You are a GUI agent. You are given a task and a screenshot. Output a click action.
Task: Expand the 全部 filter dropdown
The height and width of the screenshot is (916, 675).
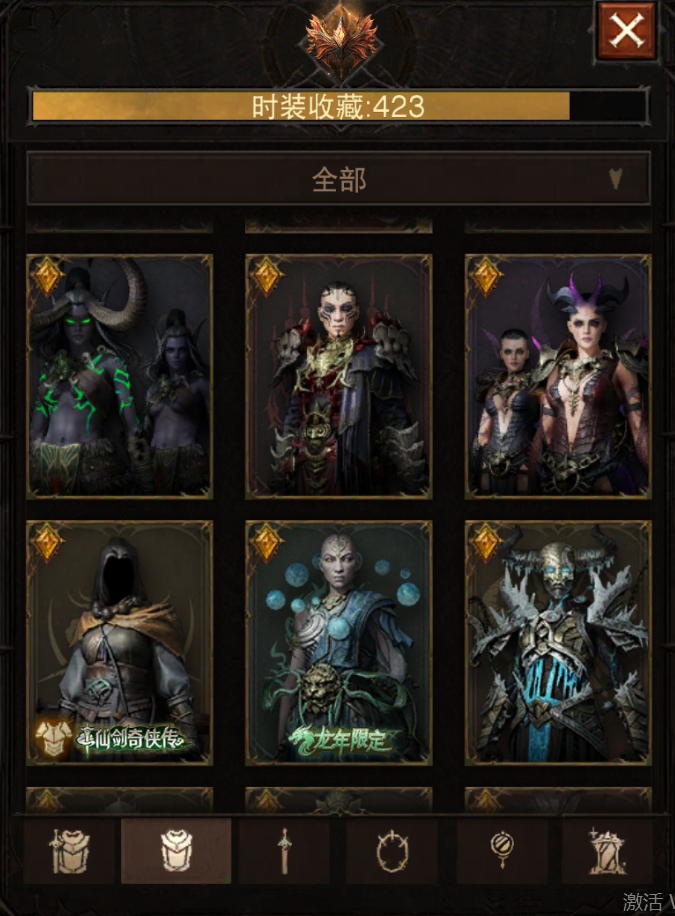[338, 180]
